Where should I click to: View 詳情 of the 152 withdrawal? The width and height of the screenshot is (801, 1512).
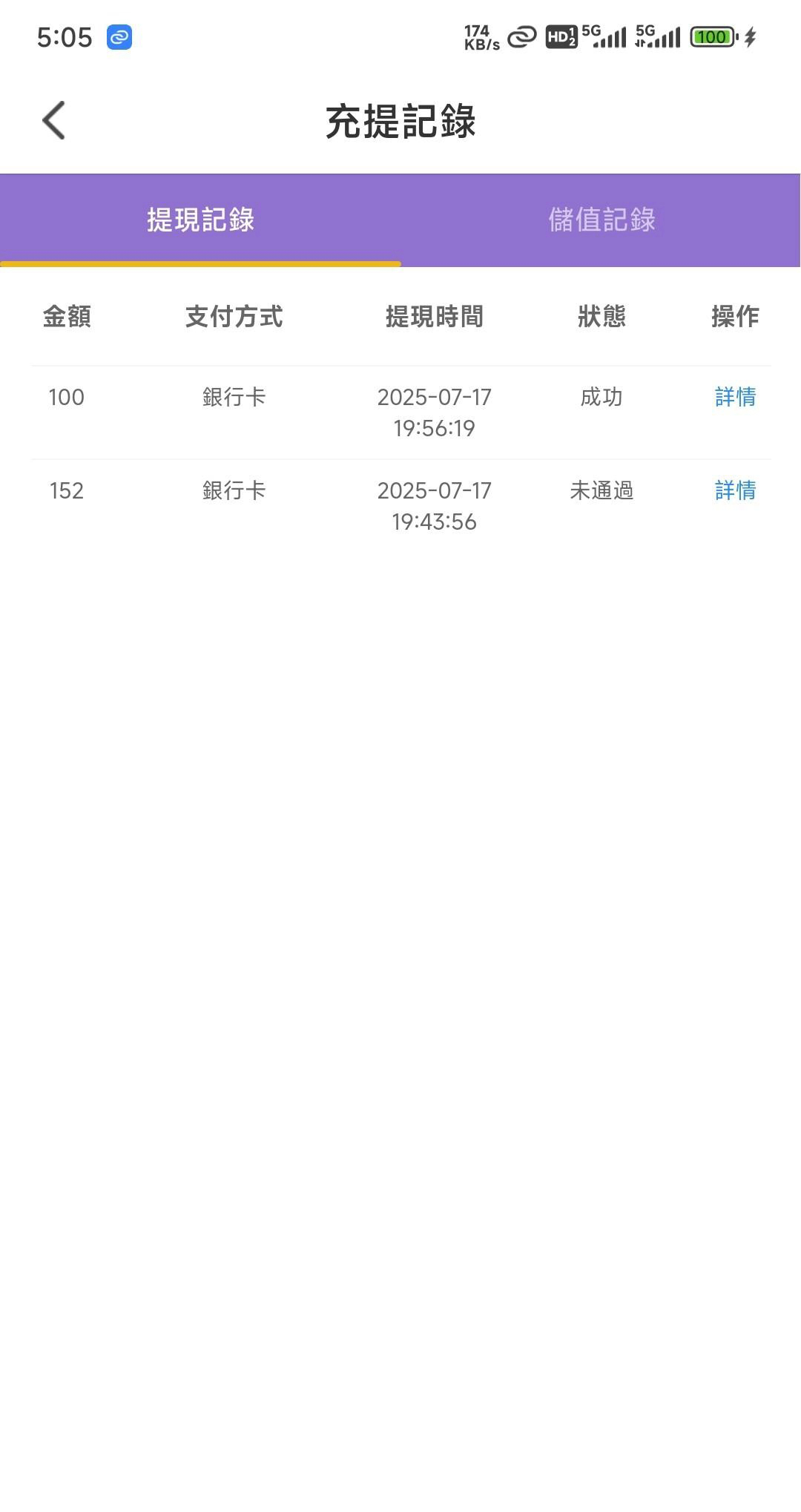point(735,490)
